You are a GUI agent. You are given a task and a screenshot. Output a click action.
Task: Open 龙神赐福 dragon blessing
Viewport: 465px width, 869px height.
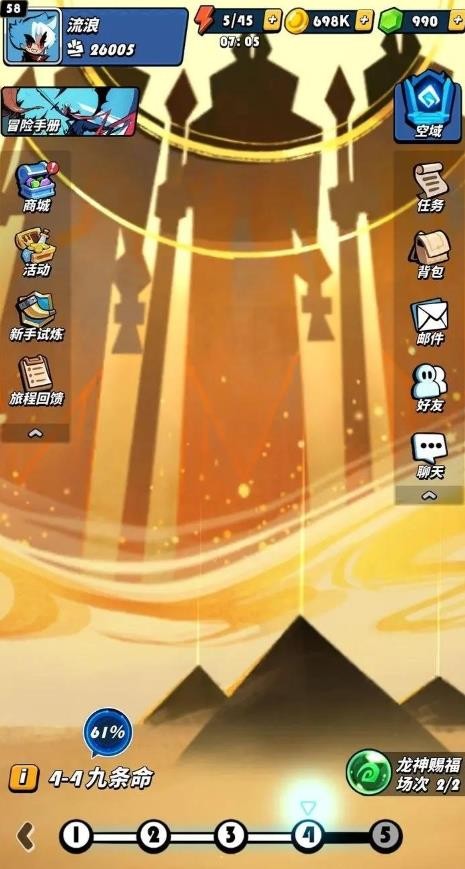pos(405,773)
